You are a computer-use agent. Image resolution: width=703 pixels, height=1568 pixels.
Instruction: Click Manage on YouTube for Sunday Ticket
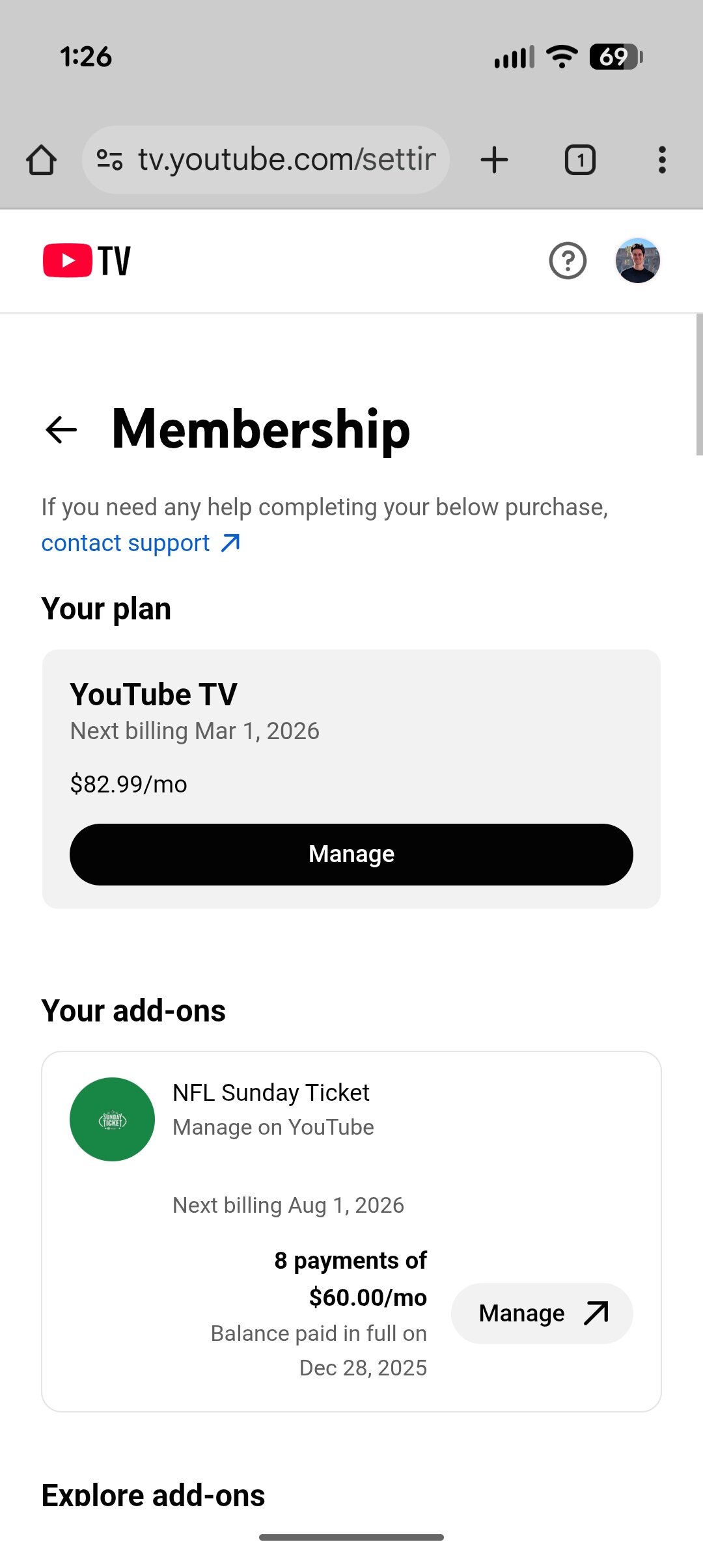pos(273,1126)
